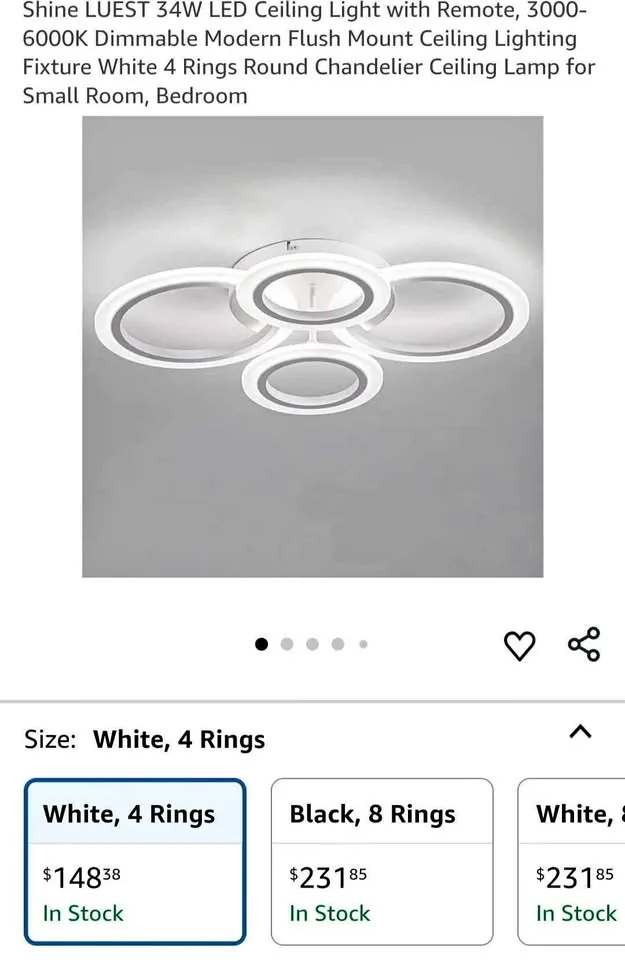
Task: Pick the partially visible White size option
Action: click(574, 861)
